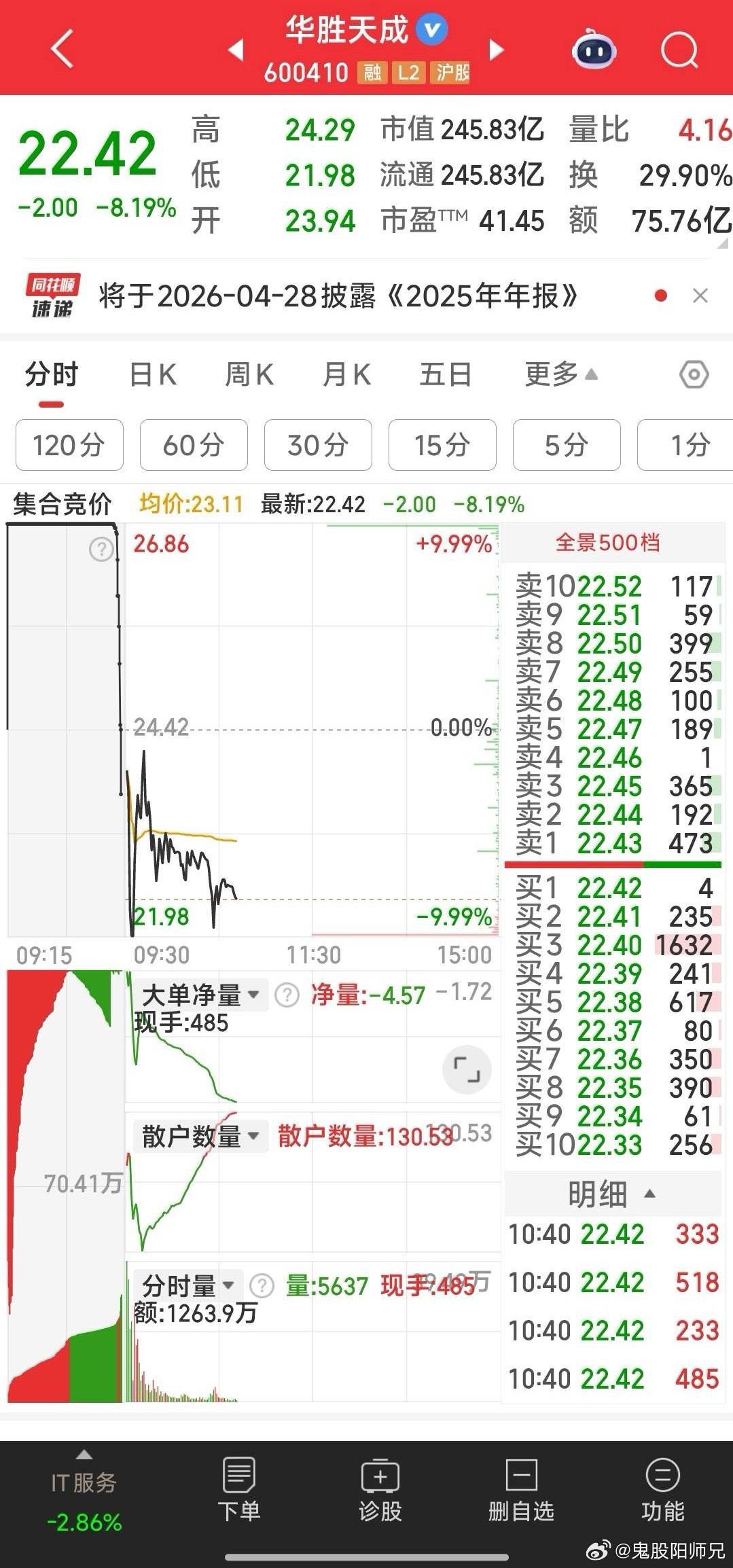Screen dimensions: 733x1568
Task: Expand the 更多 chart type dropdown
Action: (x=557, y=374)
